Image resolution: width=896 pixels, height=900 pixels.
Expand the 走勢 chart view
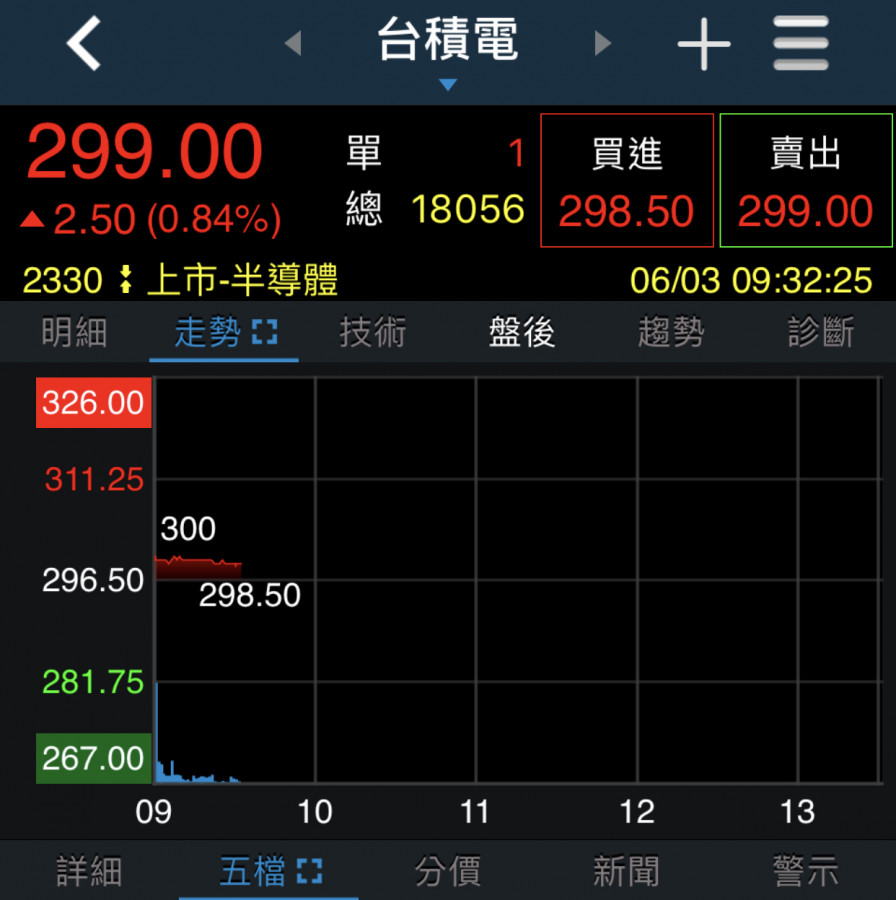264,333
